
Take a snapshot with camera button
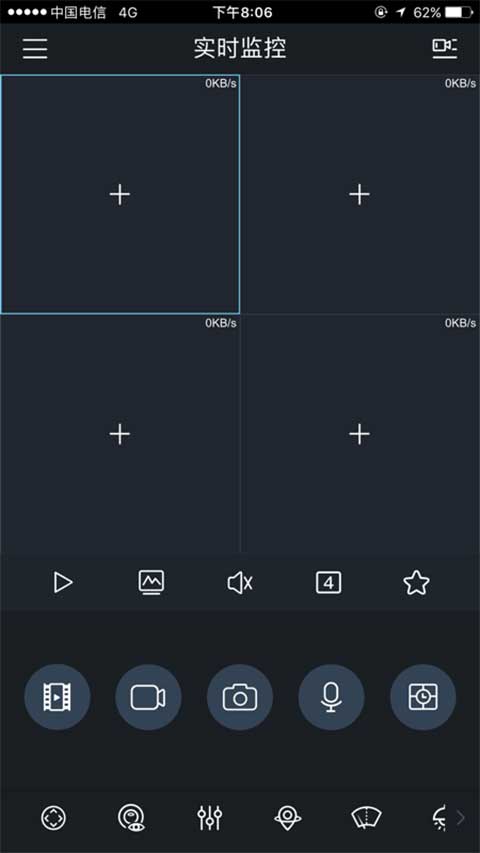240,697
